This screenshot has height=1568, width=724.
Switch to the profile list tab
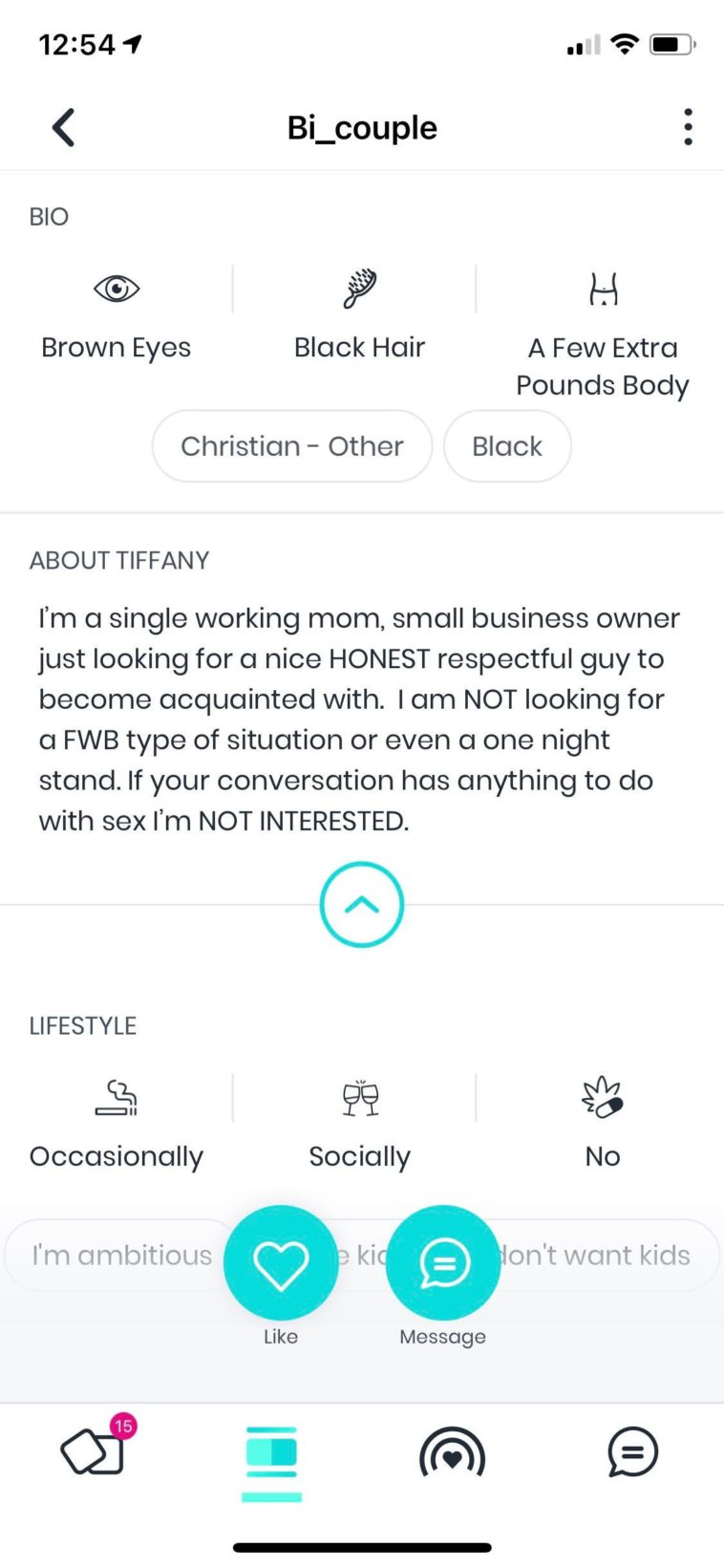(x=271, y=1454)
